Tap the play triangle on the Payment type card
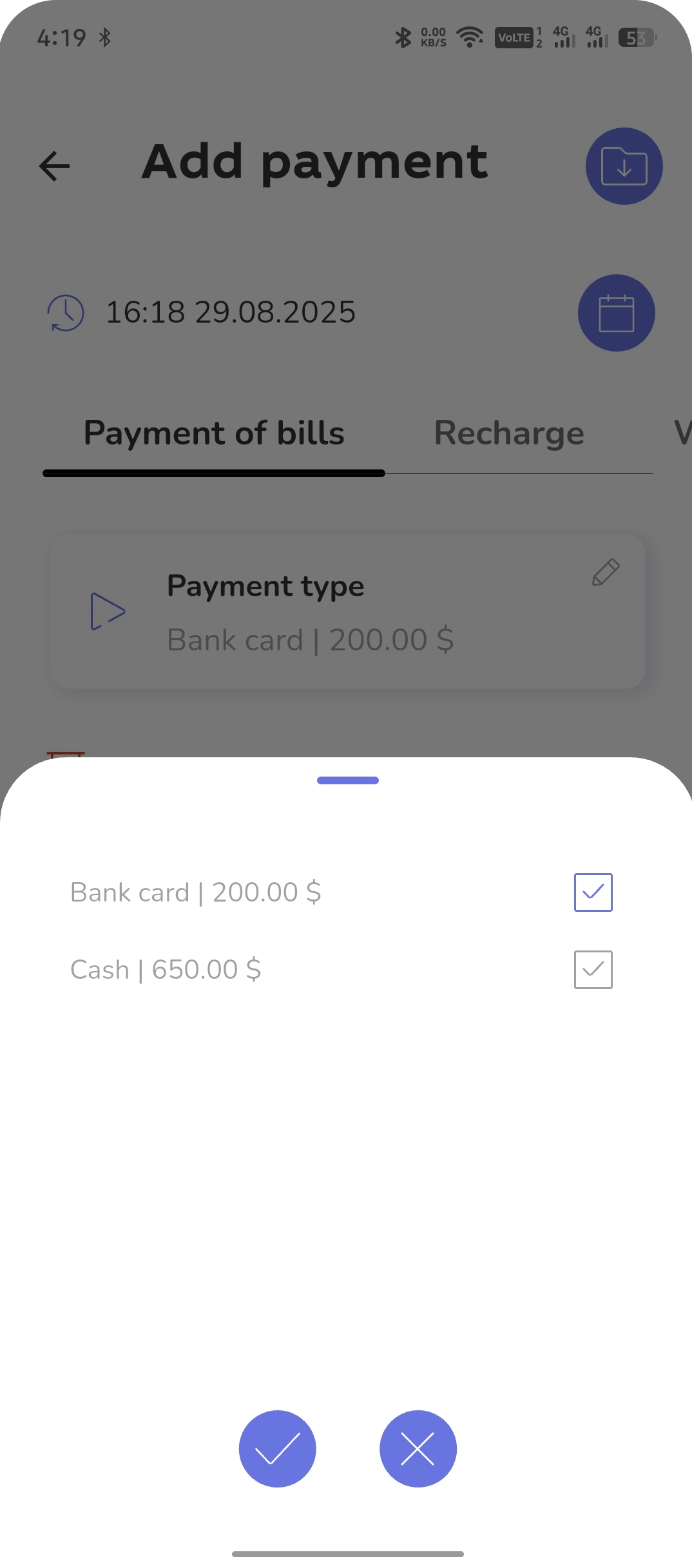The image size is (692, 1568). tap(107, 612)
